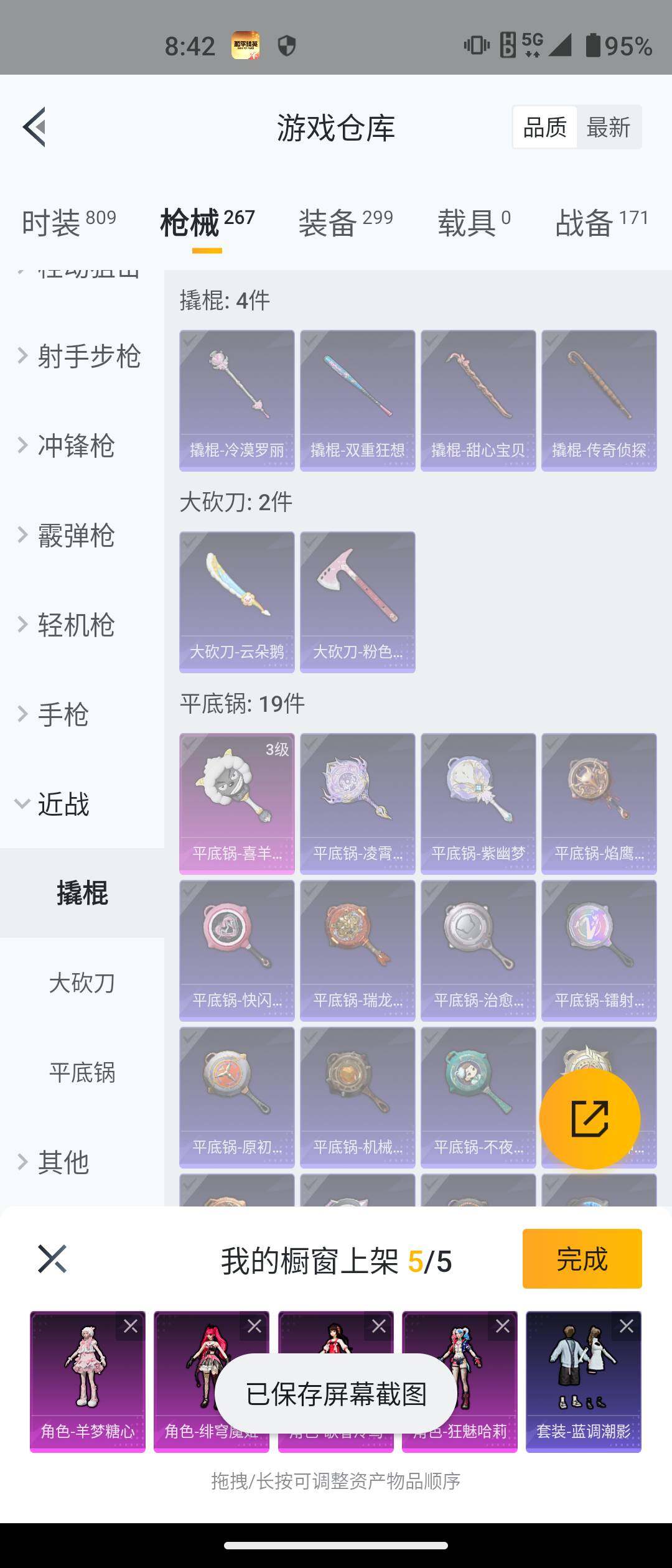Switch to the 时装 tab

[x=69, y=222]
